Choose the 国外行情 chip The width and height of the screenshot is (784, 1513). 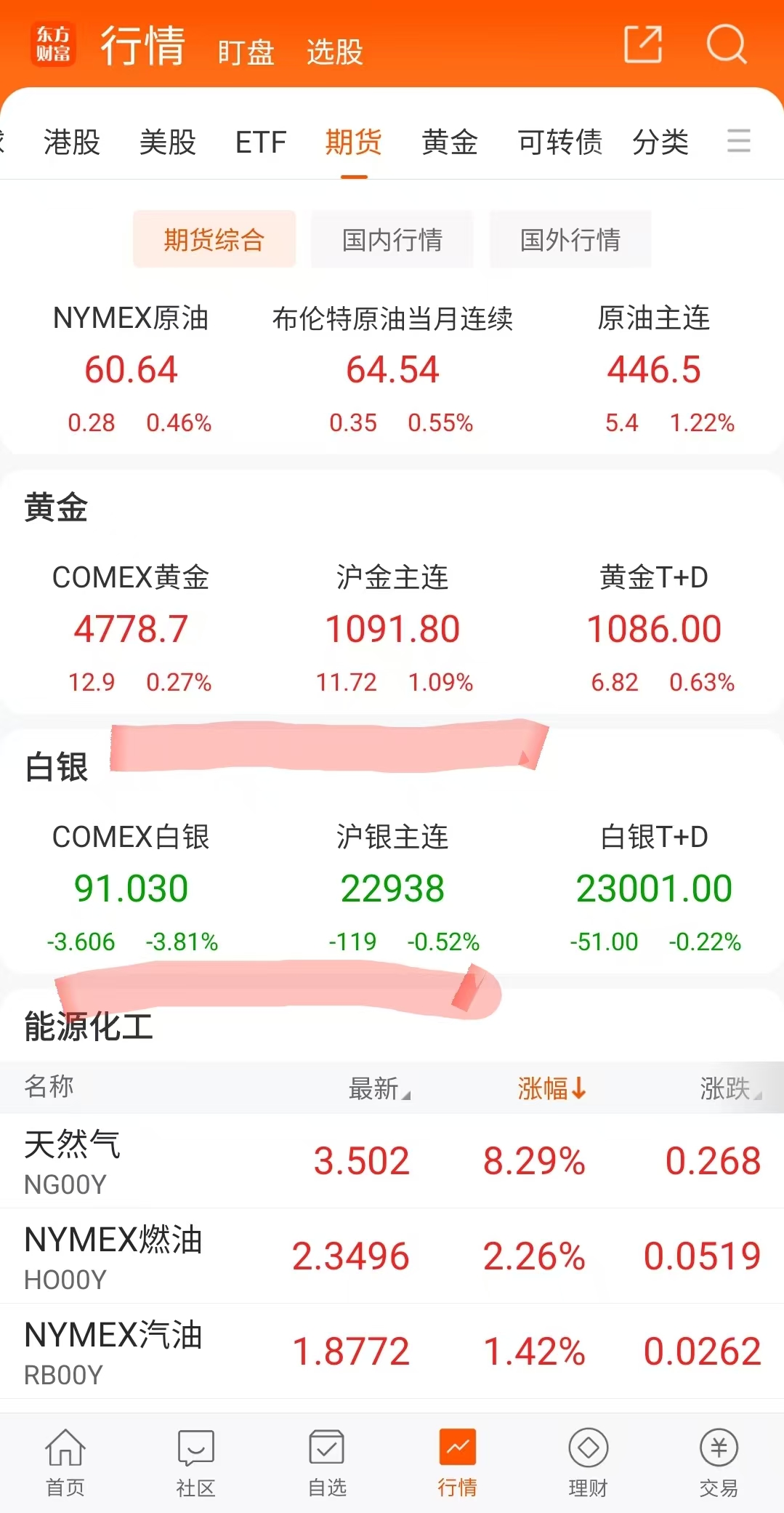[x=570, y=239]
